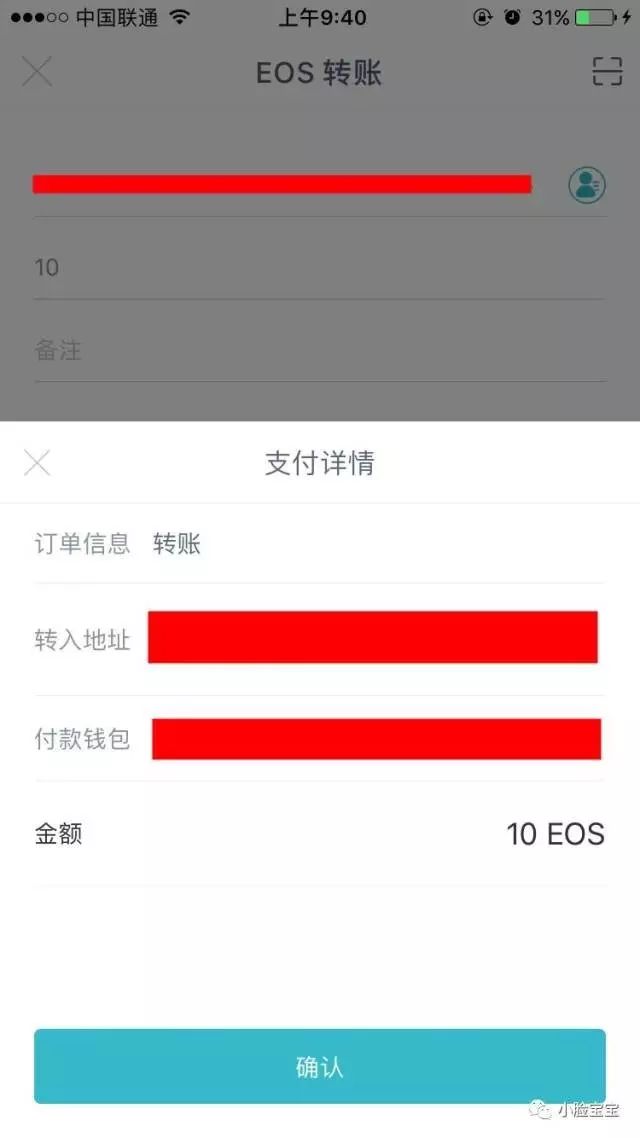
Task: Confirm the payment with 确认 button
Action: pos(319,1066)
